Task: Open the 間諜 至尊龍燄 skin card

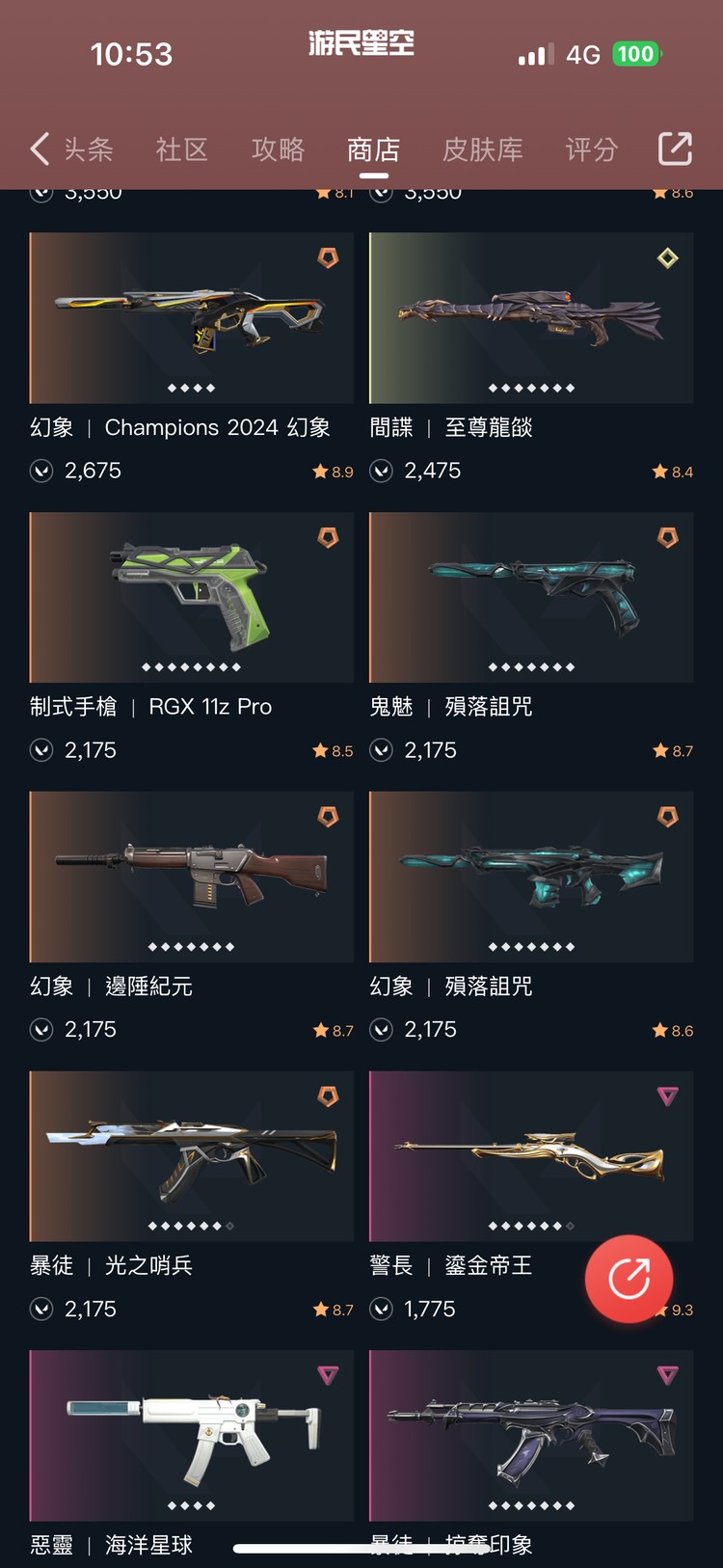Action: [x=531, y=318]
